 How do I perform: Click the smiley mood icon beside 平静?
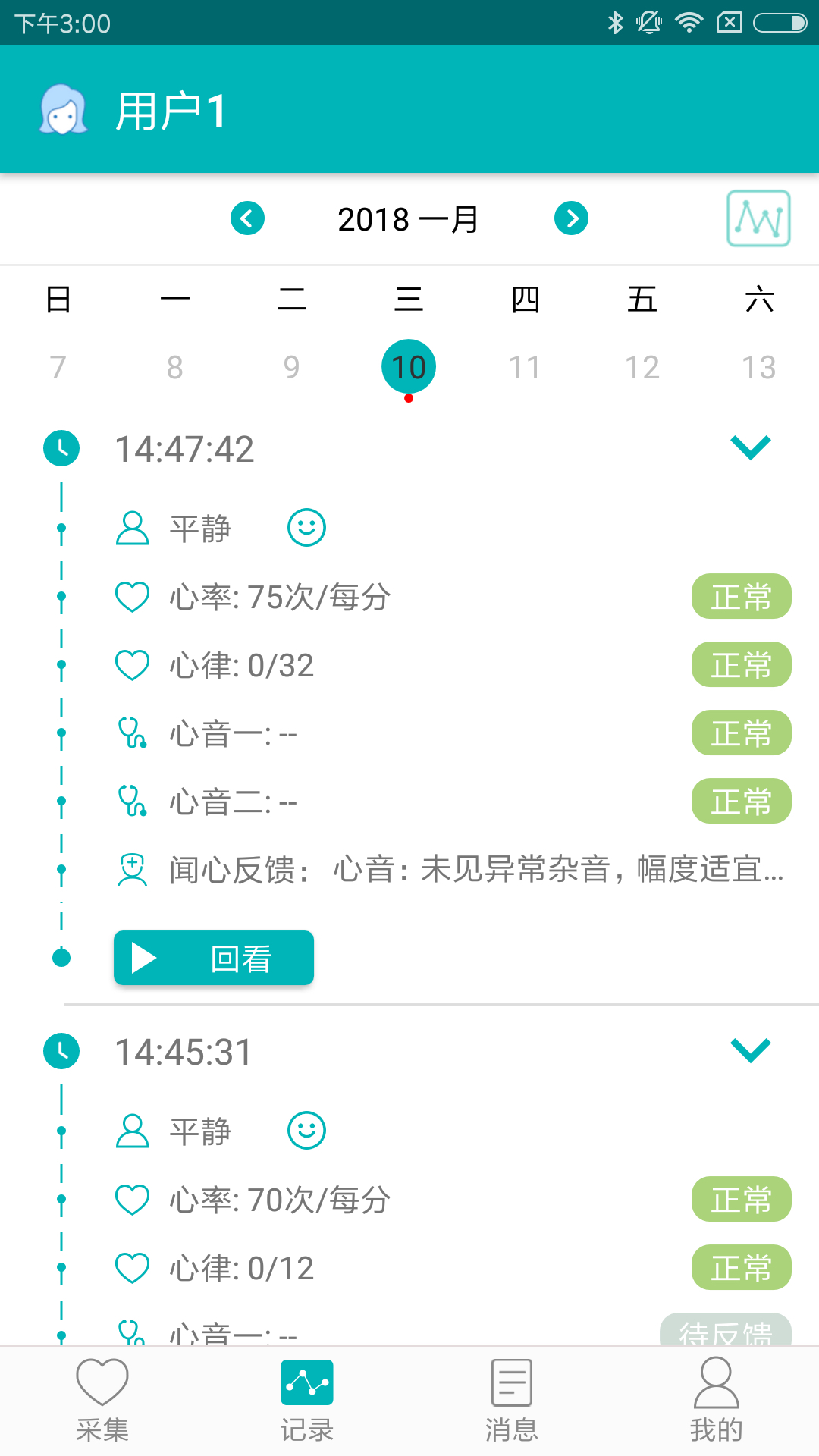click(x=306, y=526)
